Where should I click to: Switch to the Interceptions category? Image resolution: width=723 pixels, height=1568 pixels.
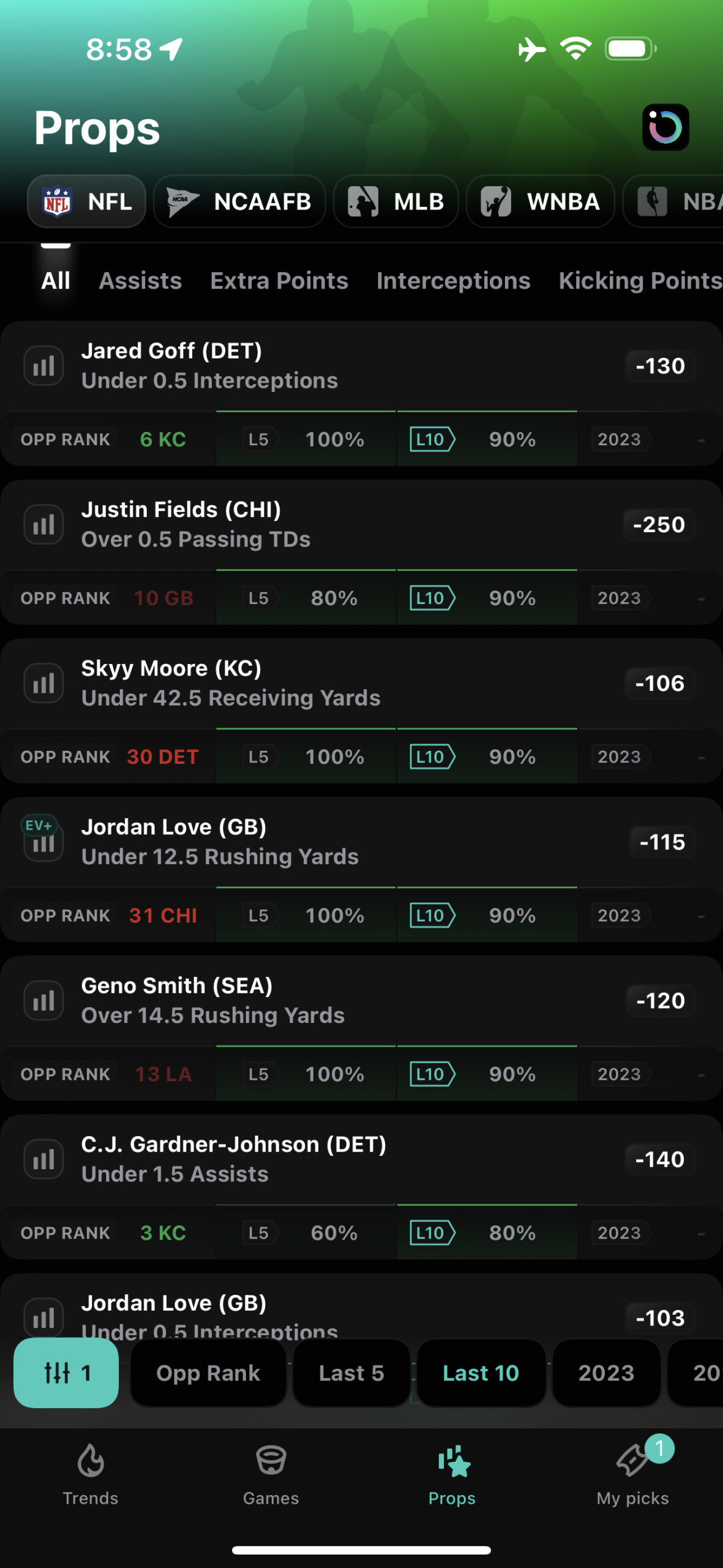tap(453, 281)
